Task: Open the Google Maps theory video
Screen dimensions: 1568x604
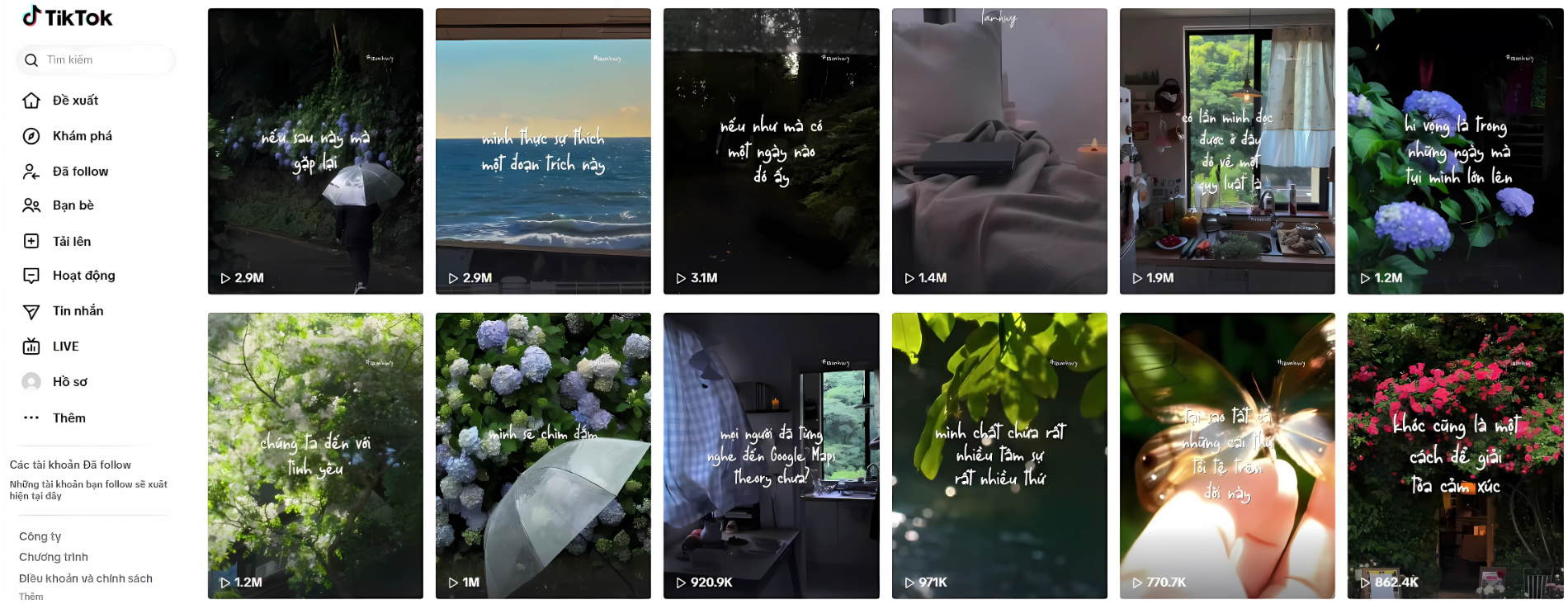Action: [771, 455]
